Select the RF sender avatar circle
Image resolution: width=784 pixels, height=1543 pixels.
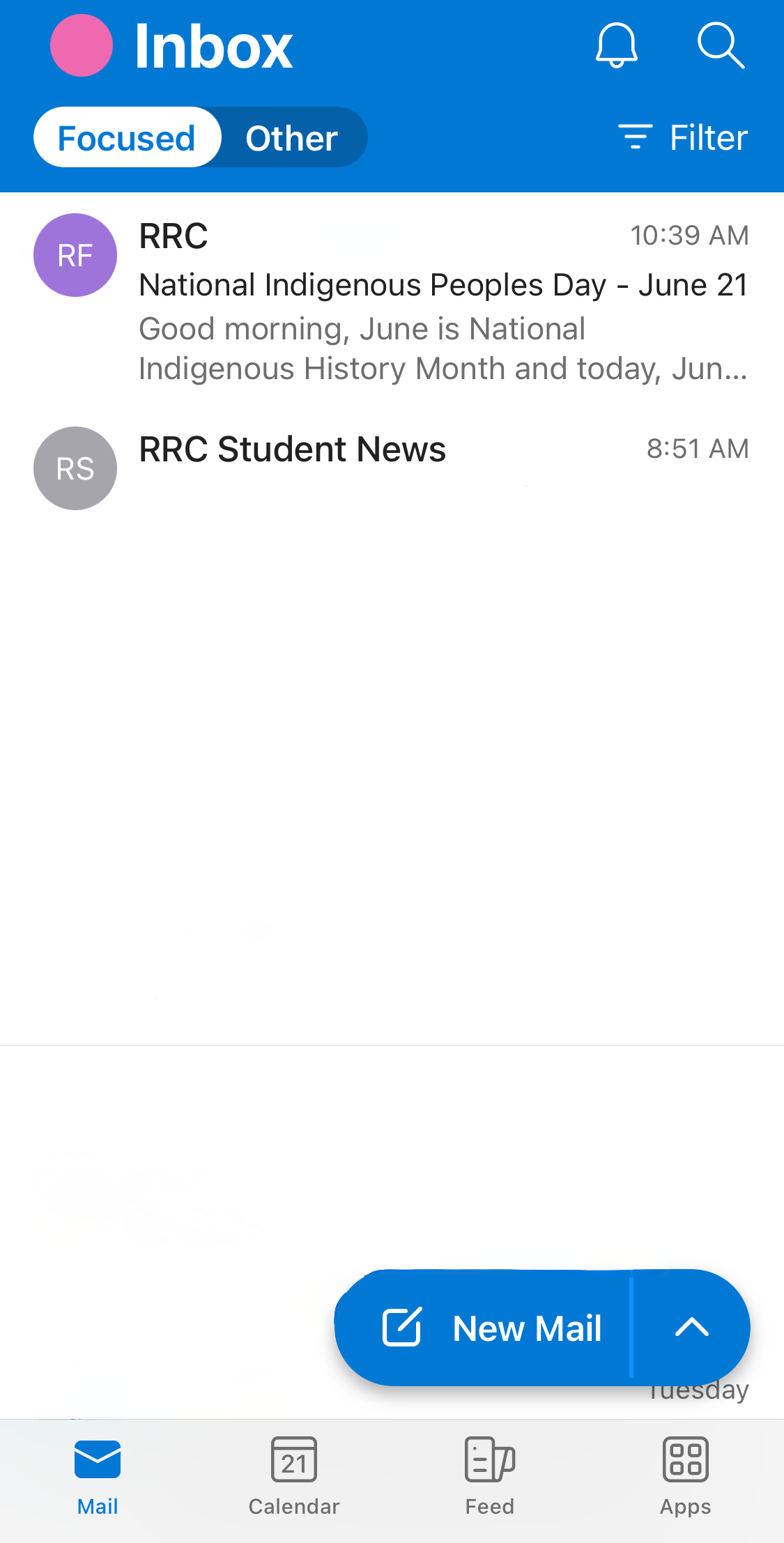[75, 255]
